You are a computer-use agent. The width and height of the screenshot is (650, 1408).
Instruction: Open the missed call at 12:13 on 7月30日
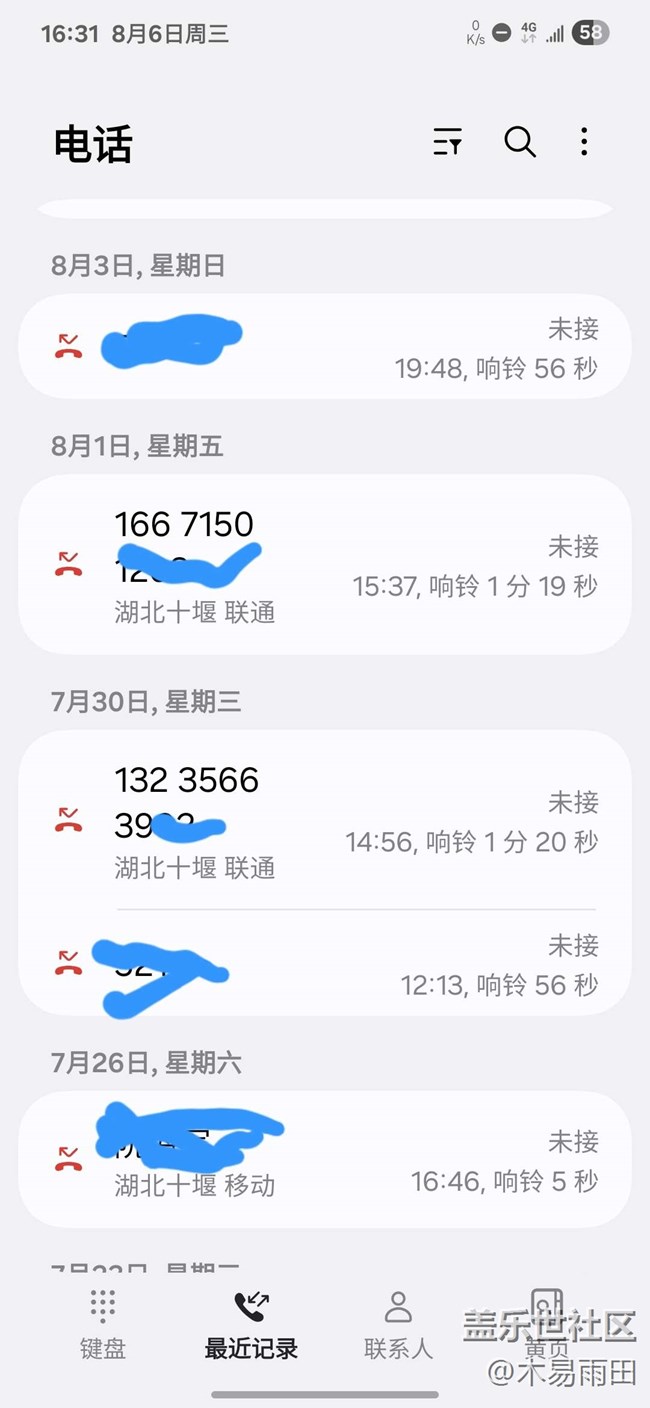coord(325,964)
